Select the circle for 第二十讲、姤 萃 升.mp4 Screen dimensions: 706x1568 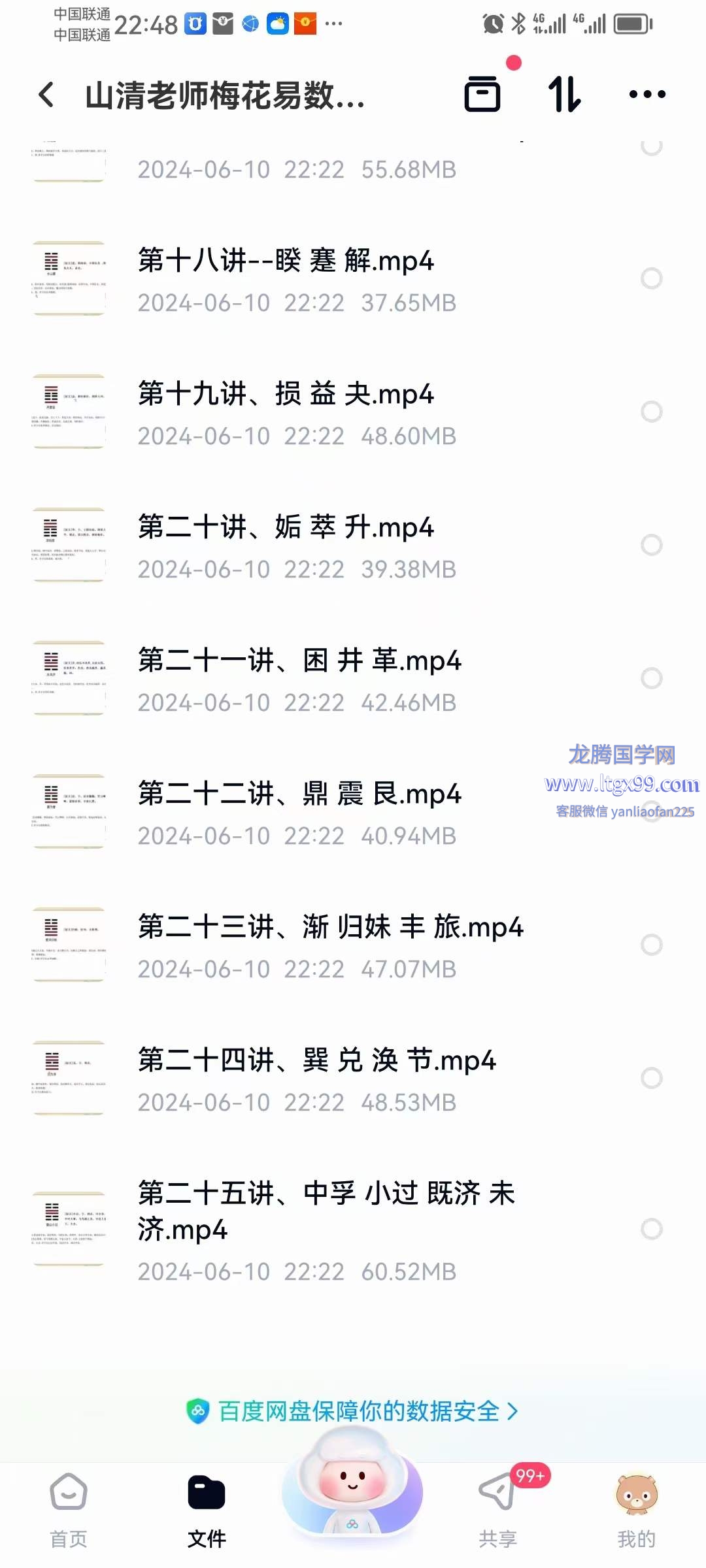tap(651, 545)
